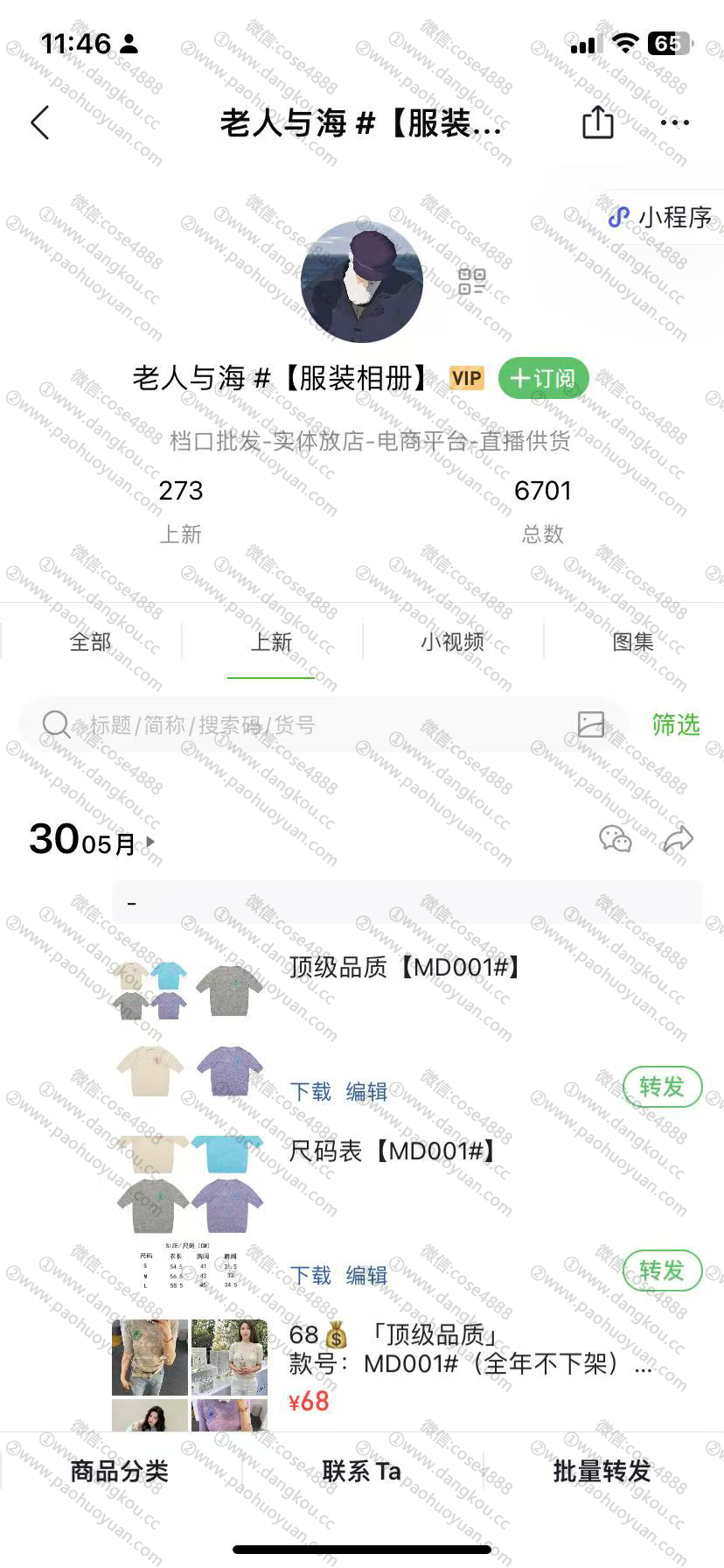The height and width of the screenshot is (1568, 724).
Task: Open the 图集 tab
Action: pyautogui.click(x=633, y=642)
